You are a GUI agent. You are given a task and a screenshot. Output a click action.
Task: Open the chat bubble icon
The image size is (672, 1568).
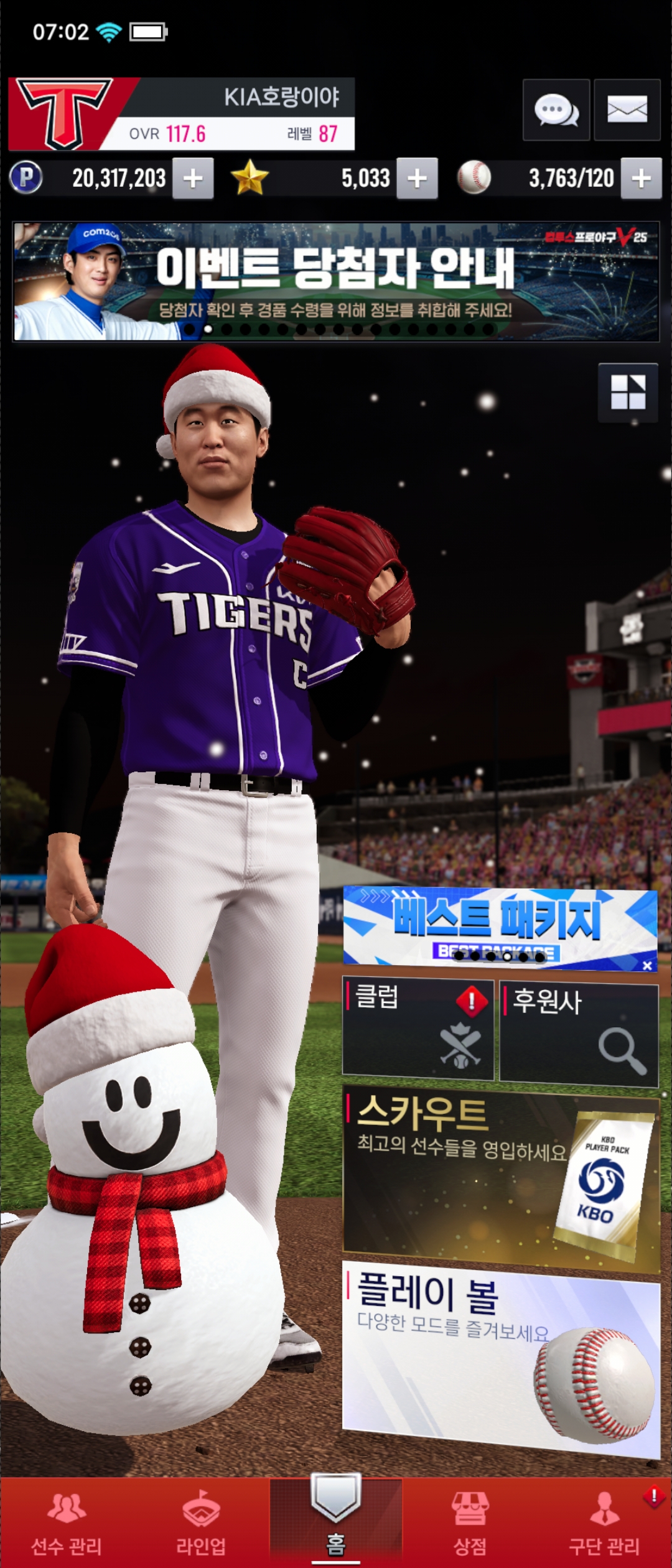[556, 110]
